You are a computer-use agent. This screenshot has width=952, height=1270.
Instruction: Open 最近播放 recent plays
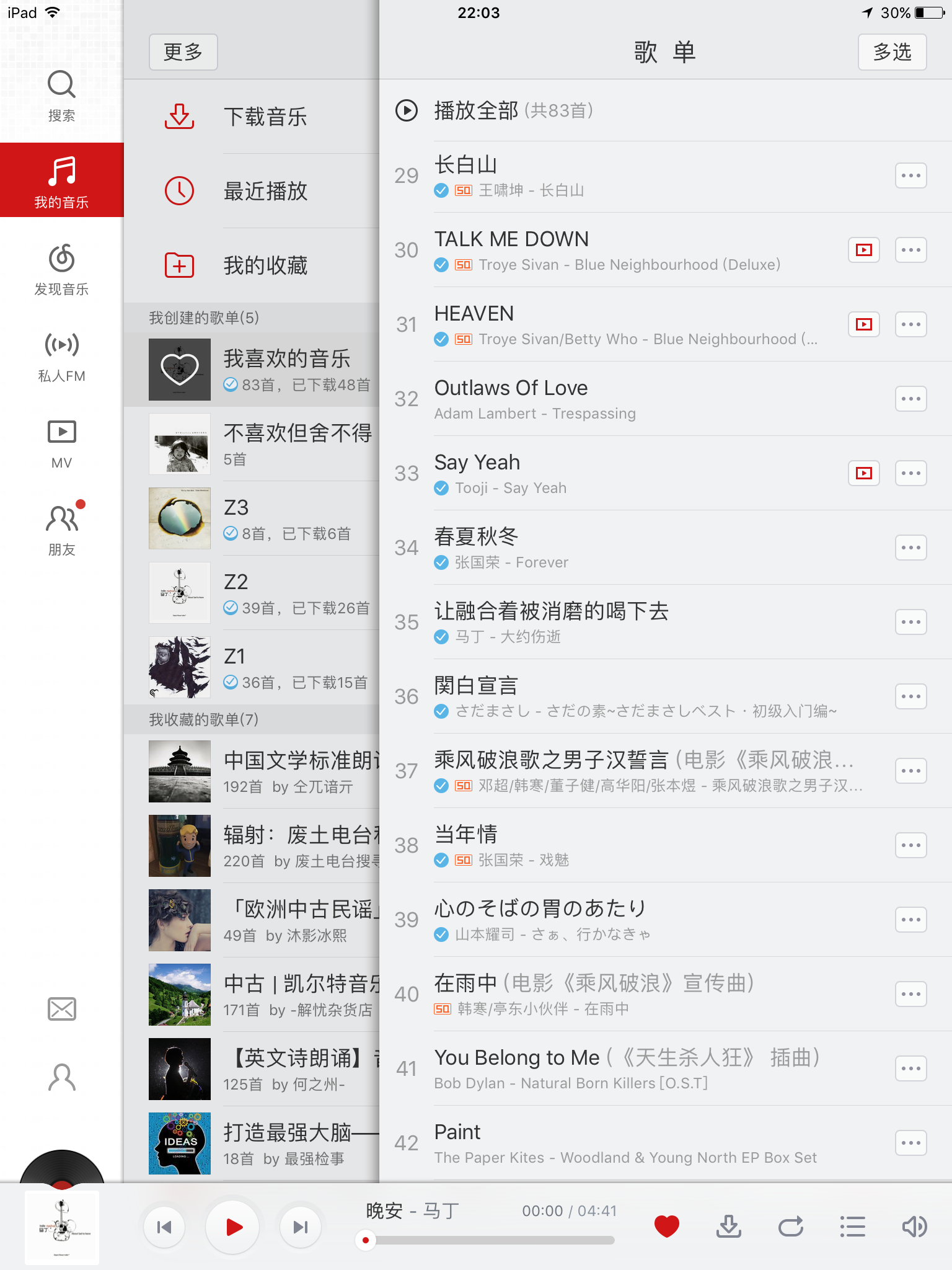click(x=265, y=191)
